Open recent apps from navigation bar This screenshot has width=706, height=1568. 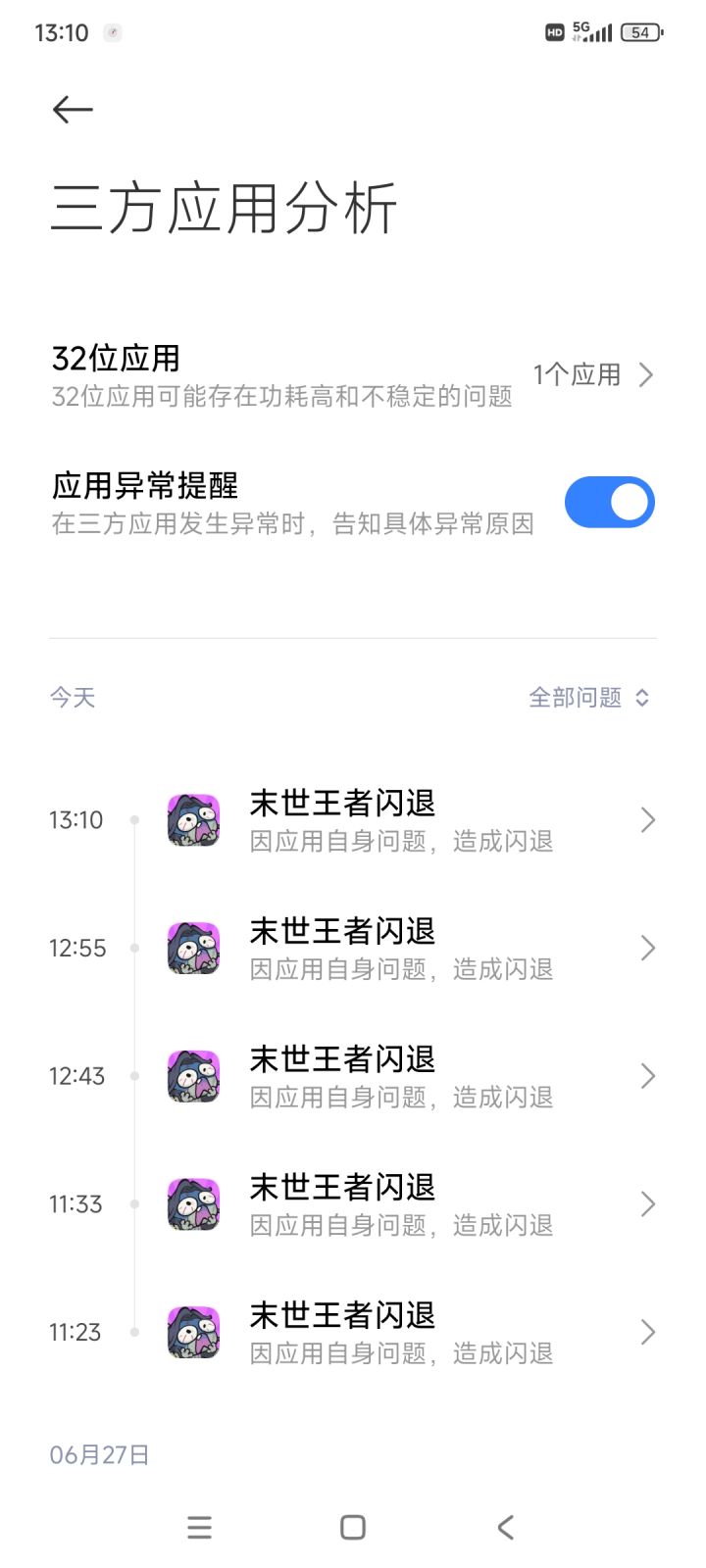199,1527
